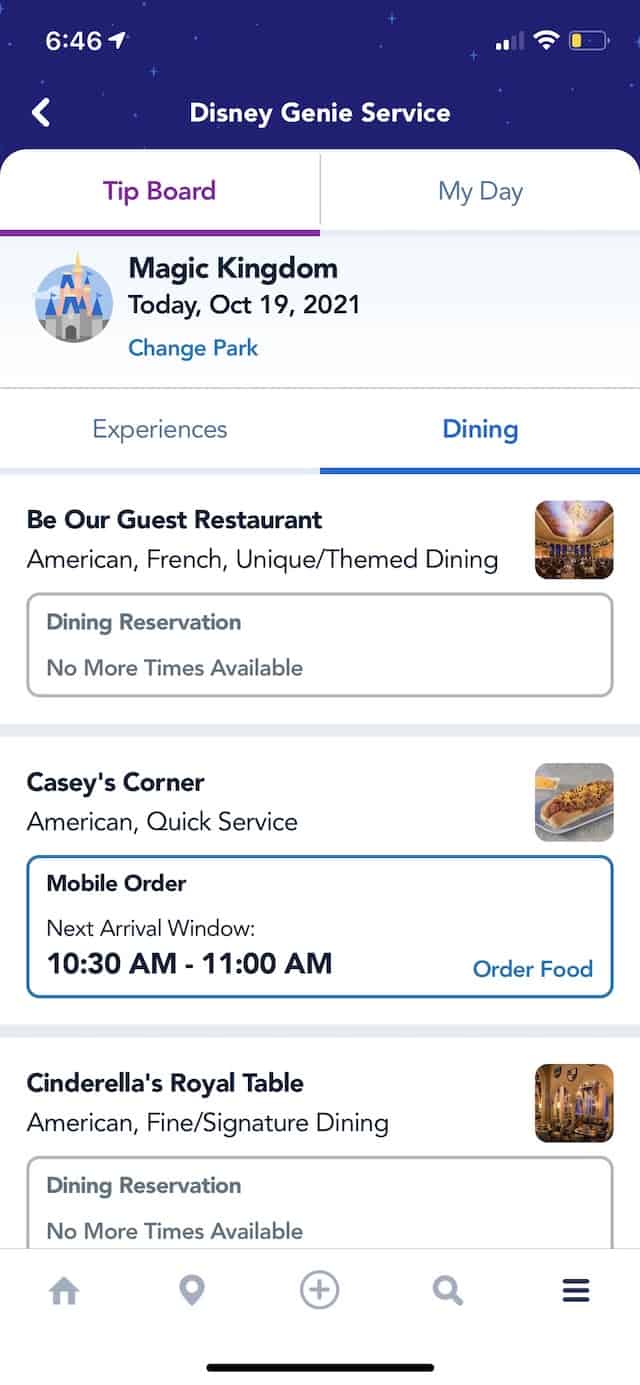View Be Our Guest Restaurant photo
Image resolution: width=640 pixels, height=1385 pixels.
click(574, 540)
